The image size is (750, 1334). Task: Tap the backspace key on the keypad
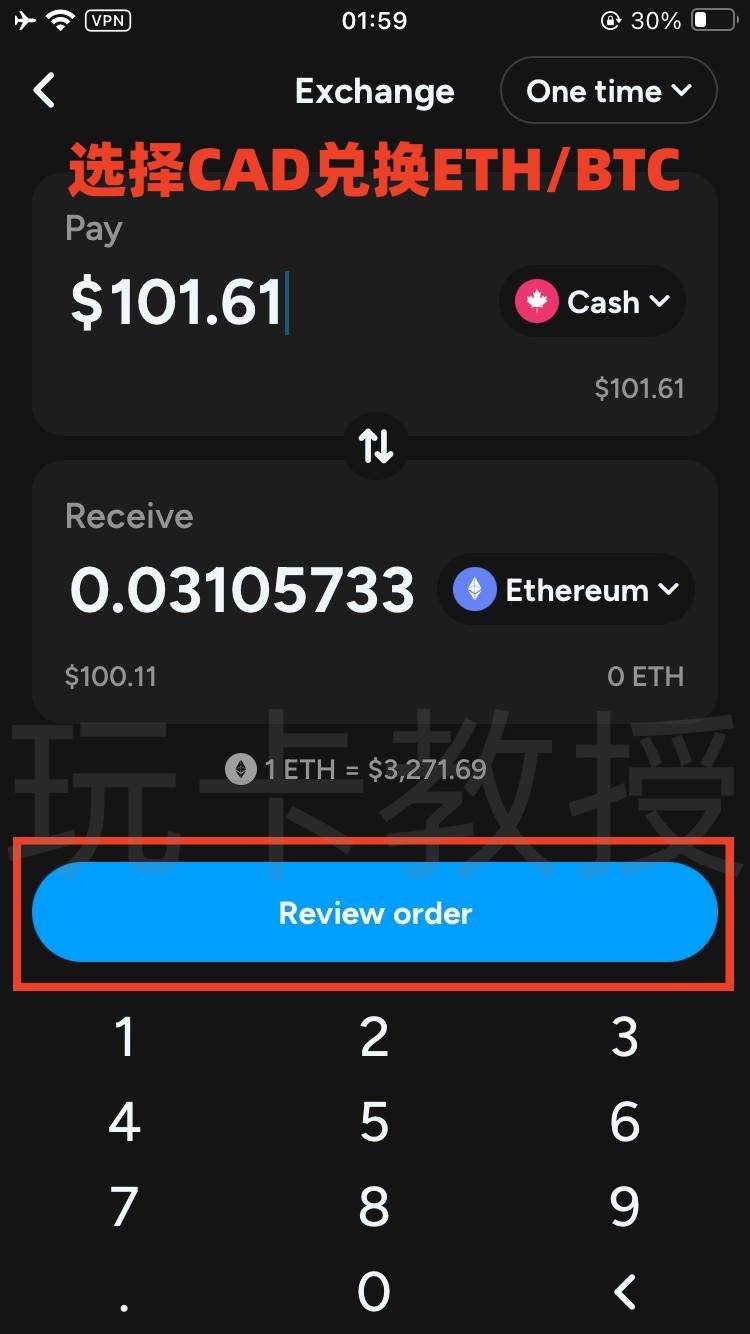tap(625, 1292)
